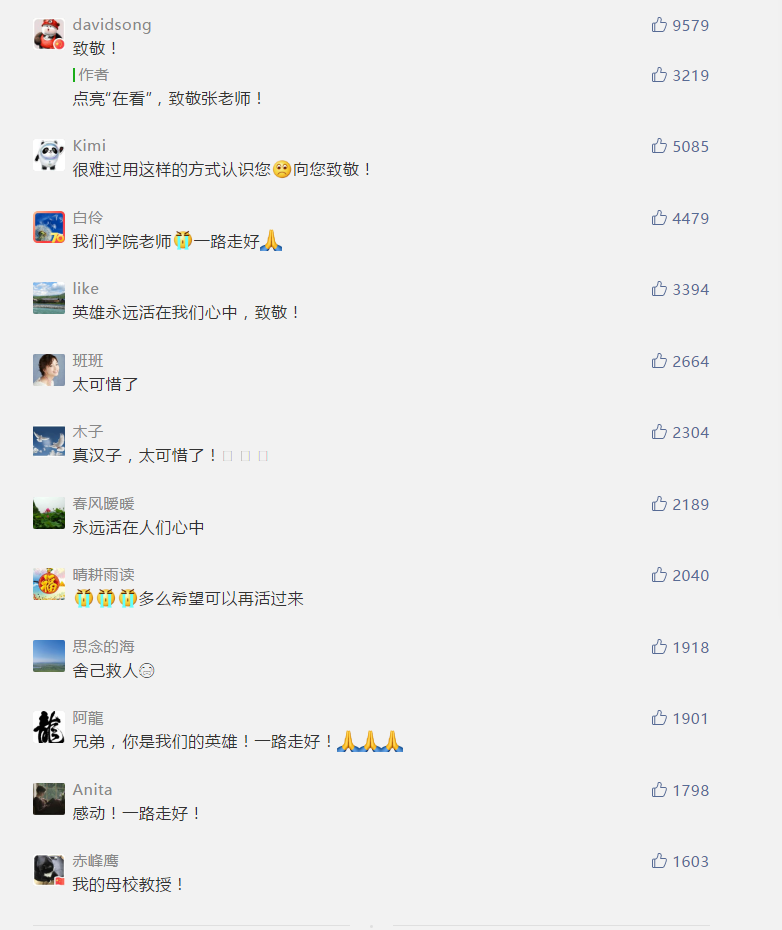Like 晴耕雨读's comment
This screenshot has width=782, height=930.
pos(659,575)
